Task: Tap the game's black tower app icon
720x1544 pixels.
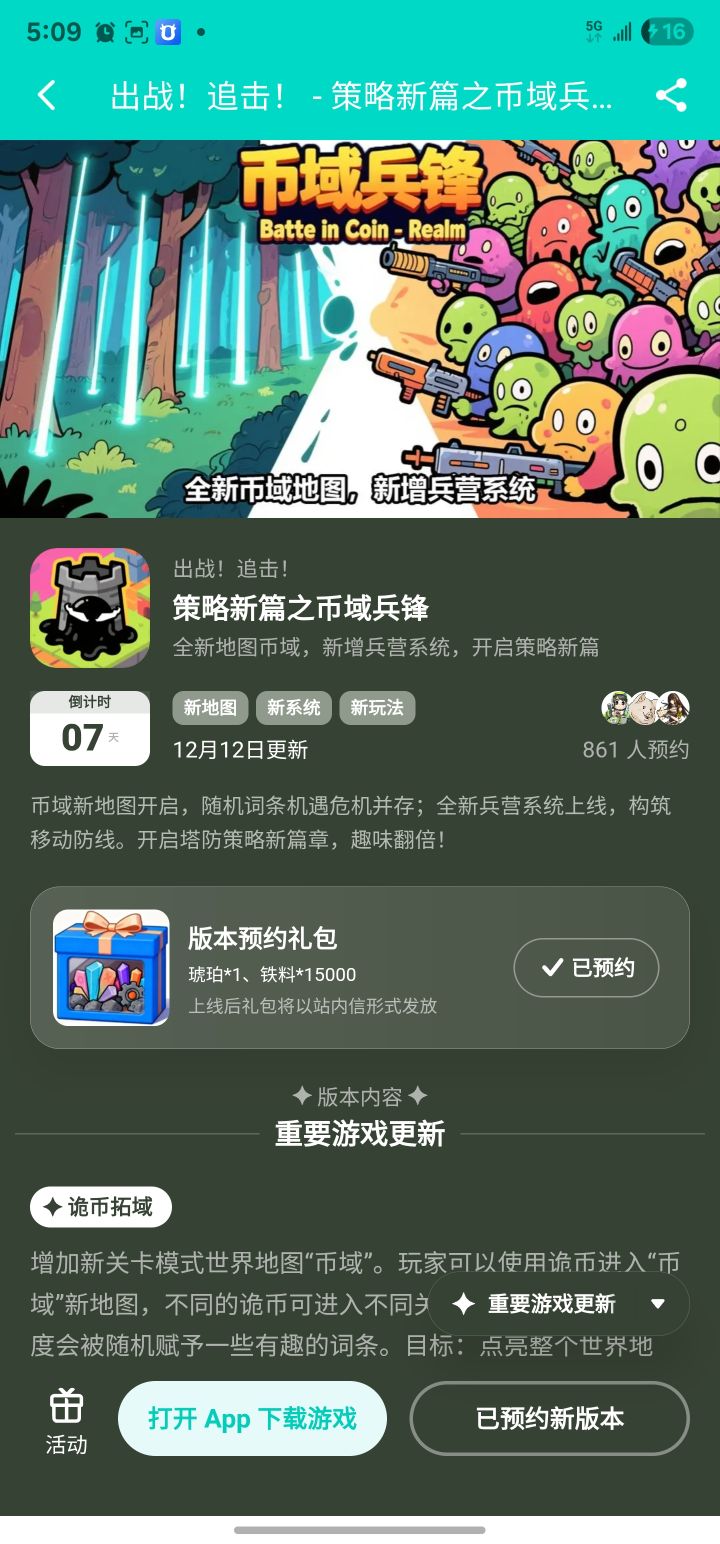Action: point(89,606)
